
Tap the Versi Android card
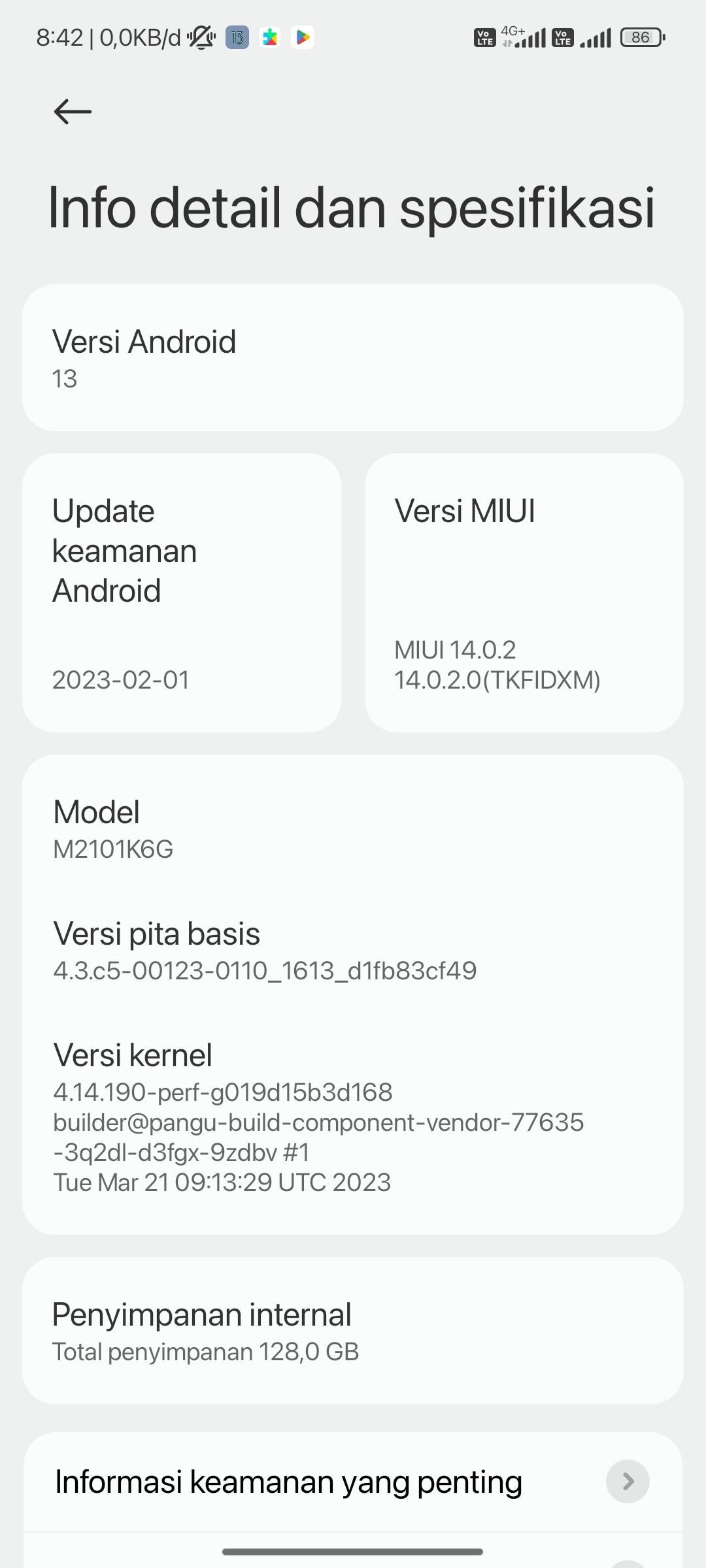coord(353,357)
